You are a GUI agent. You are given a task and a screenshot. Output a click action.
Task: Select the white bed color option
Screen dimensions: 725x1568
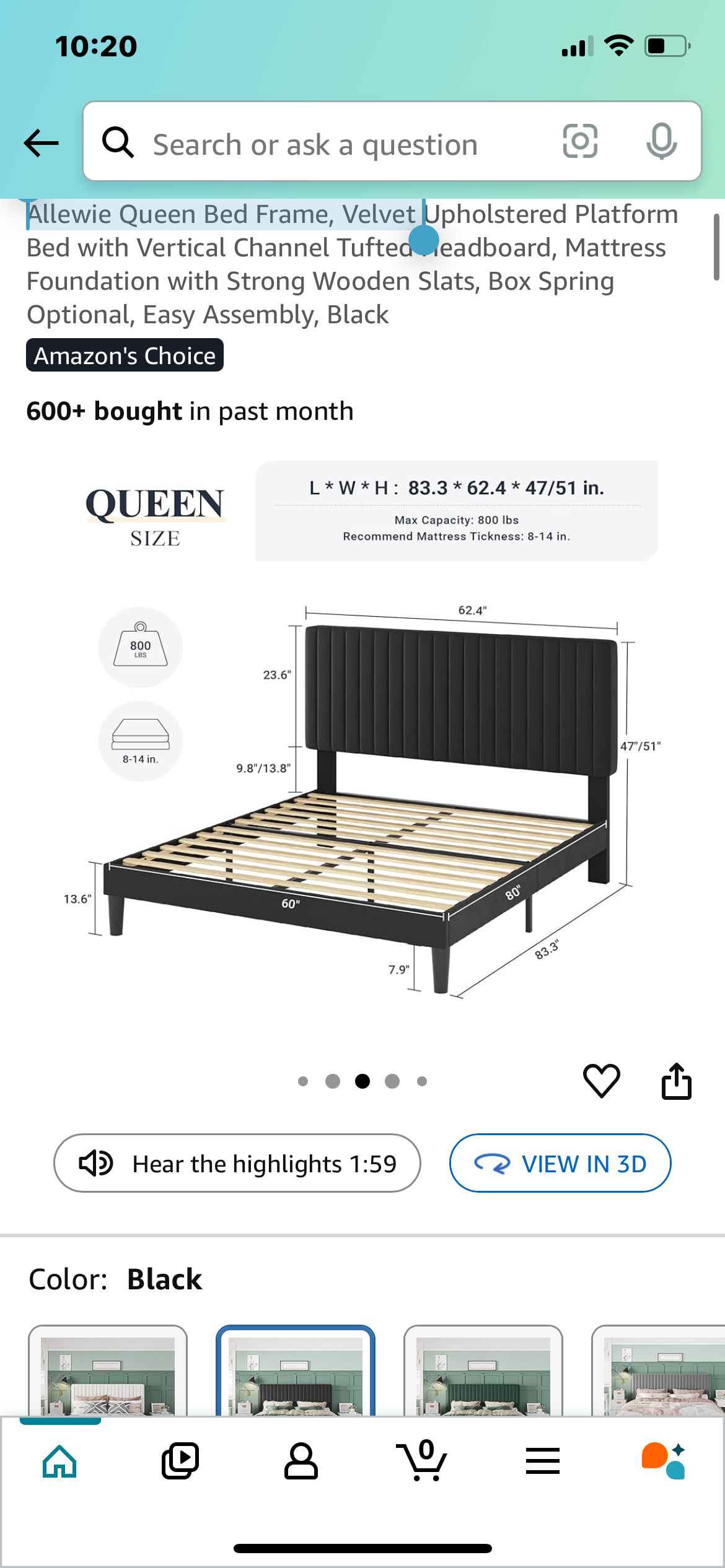coord(108,1372)
